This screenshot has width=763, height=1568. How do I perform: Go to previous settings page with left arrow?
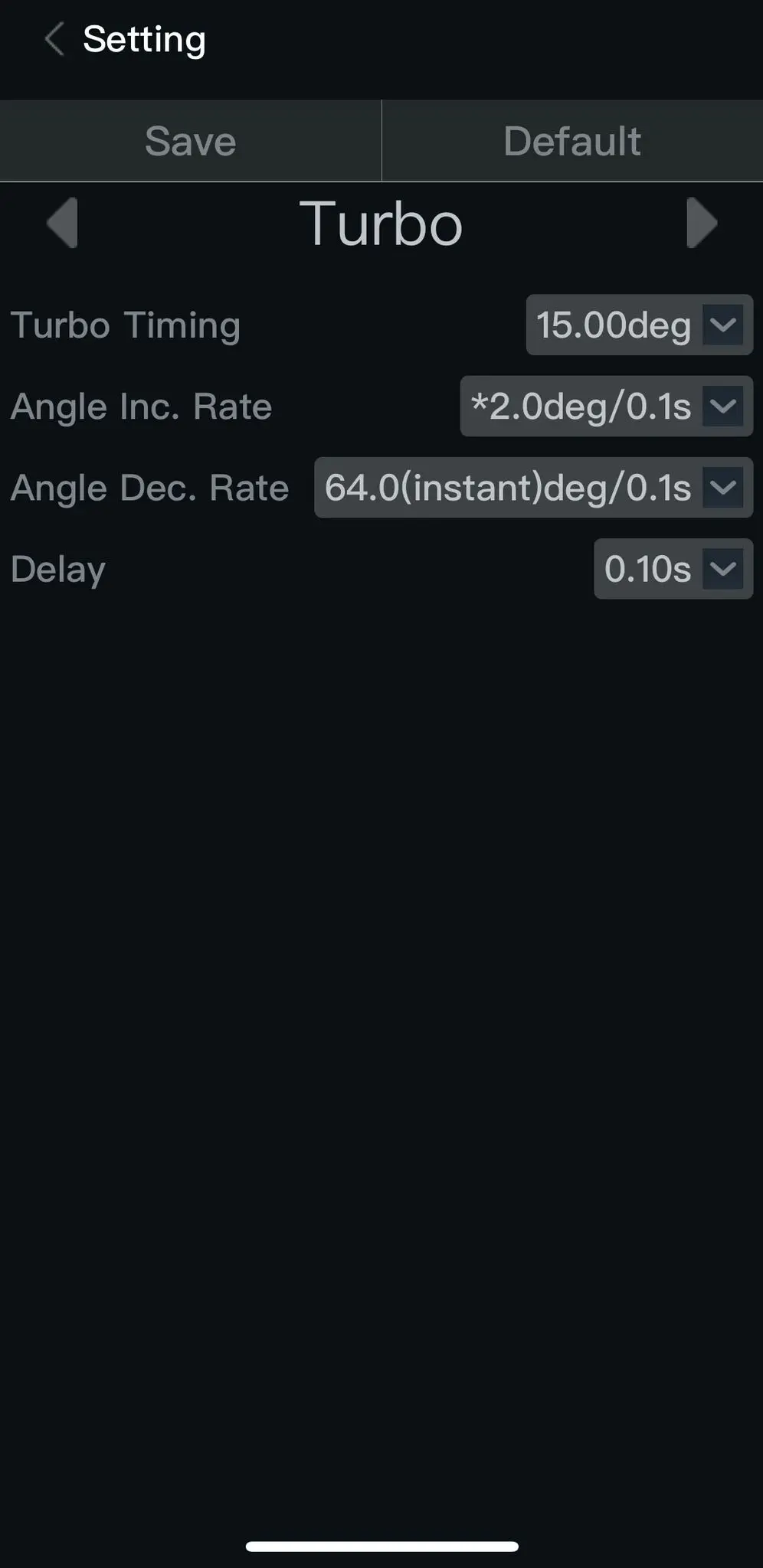coord(63,223)
